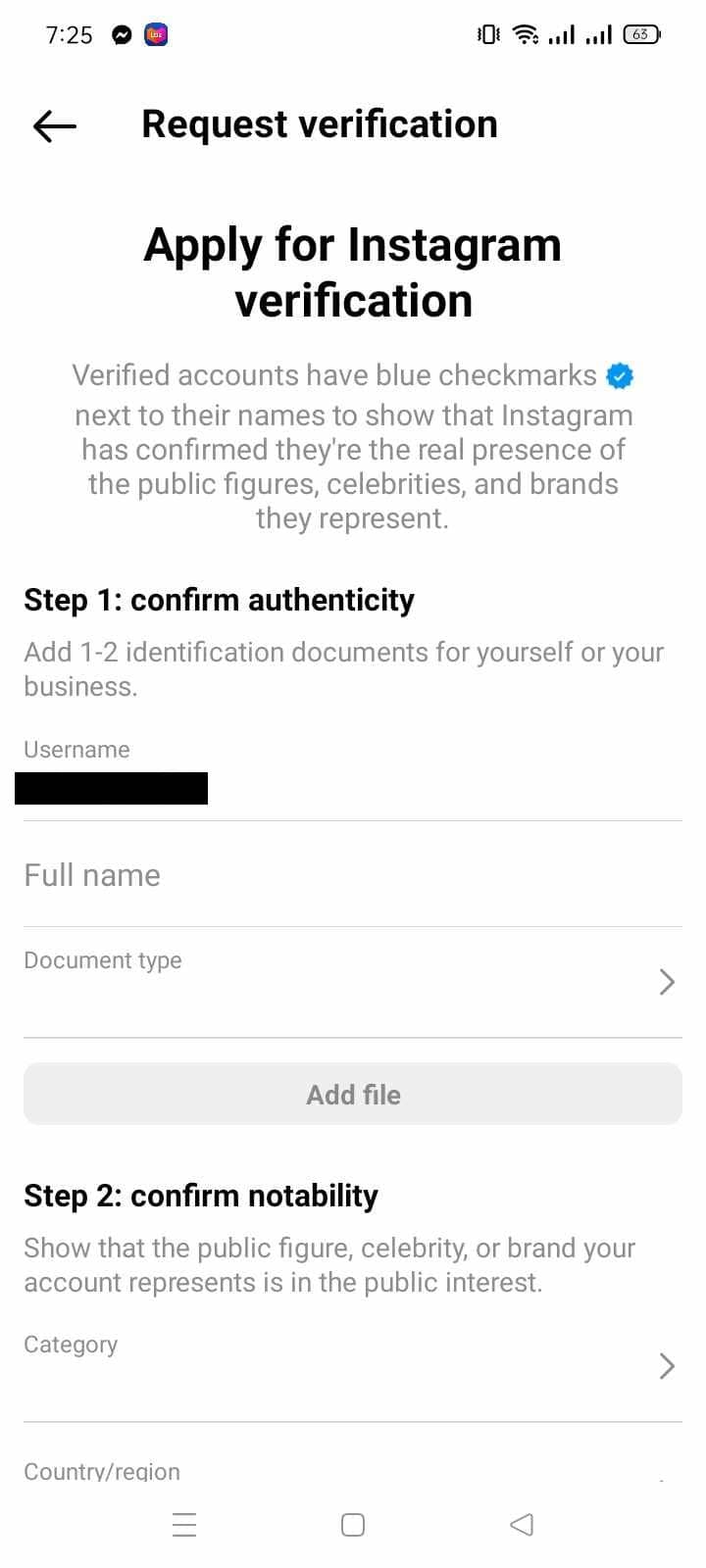Open the Category picker

pyautogui.click(x=353, y=1366)
